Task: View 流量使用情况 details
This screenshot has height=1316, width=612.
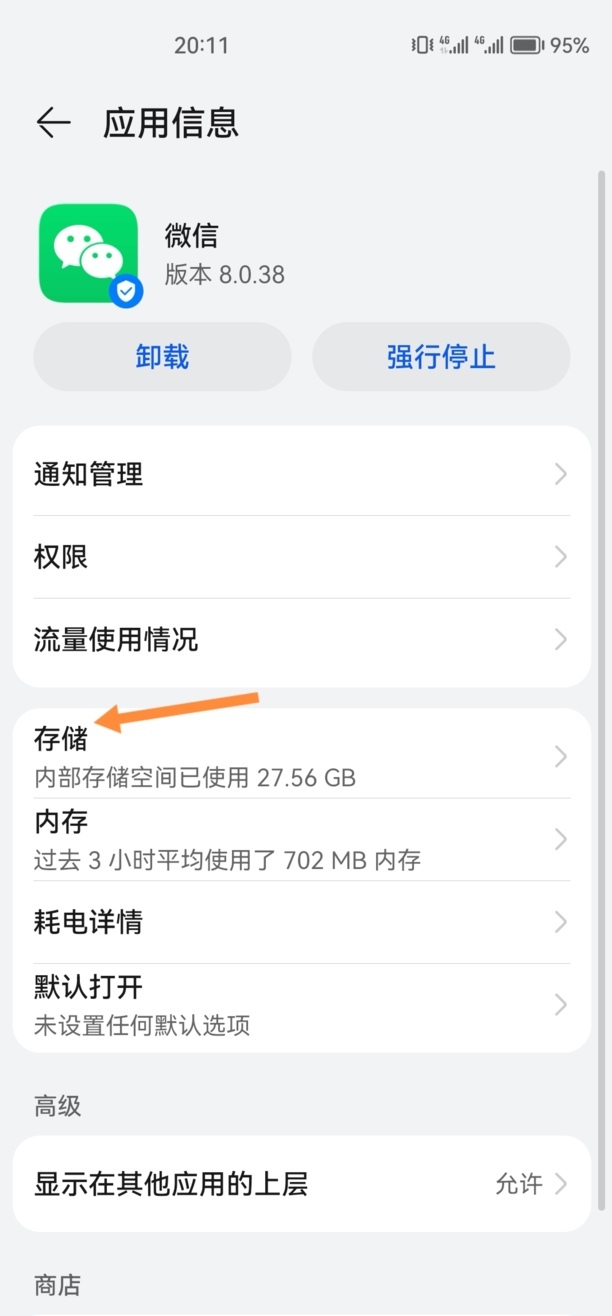Action: pyautogui.click(x=300, y=640)
